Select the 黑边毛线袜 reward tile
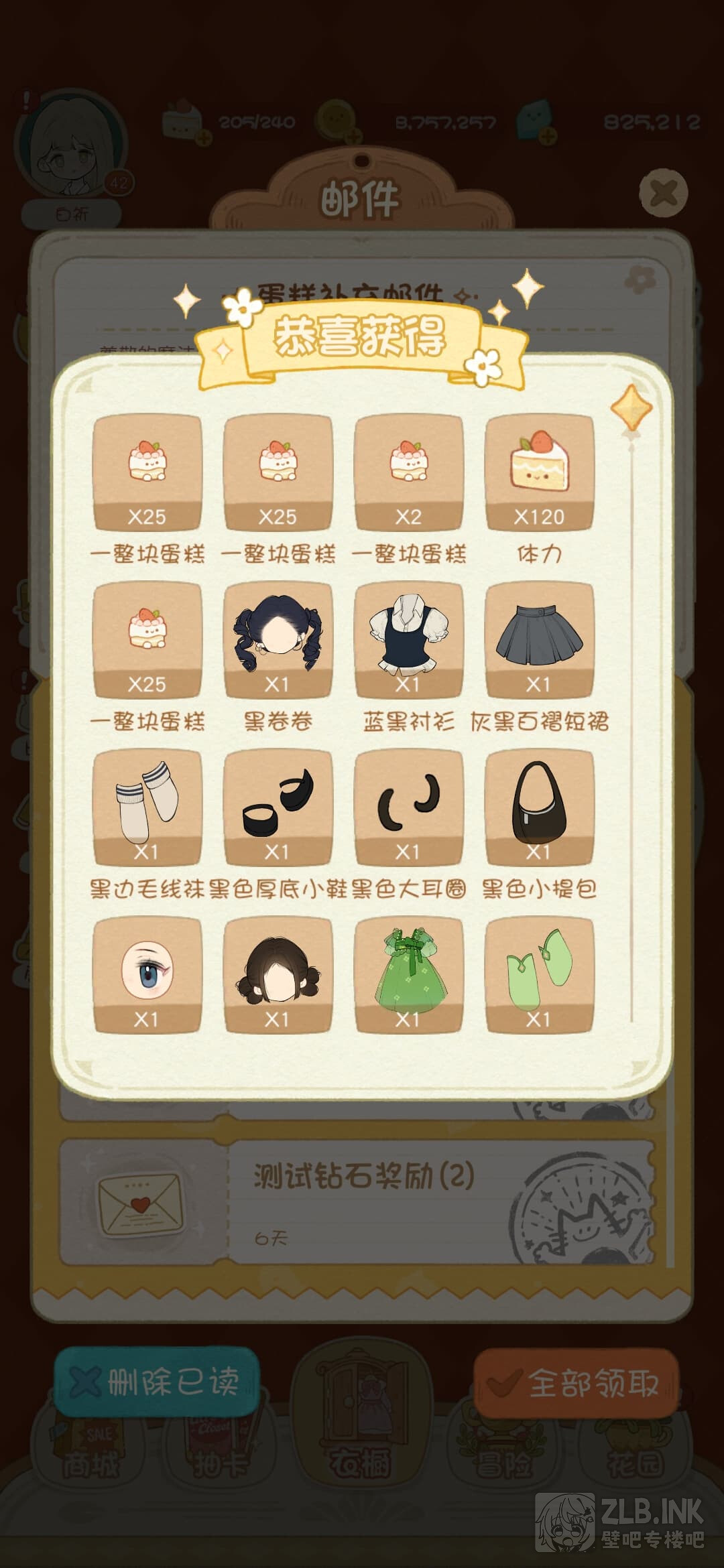 click(147, 808)
